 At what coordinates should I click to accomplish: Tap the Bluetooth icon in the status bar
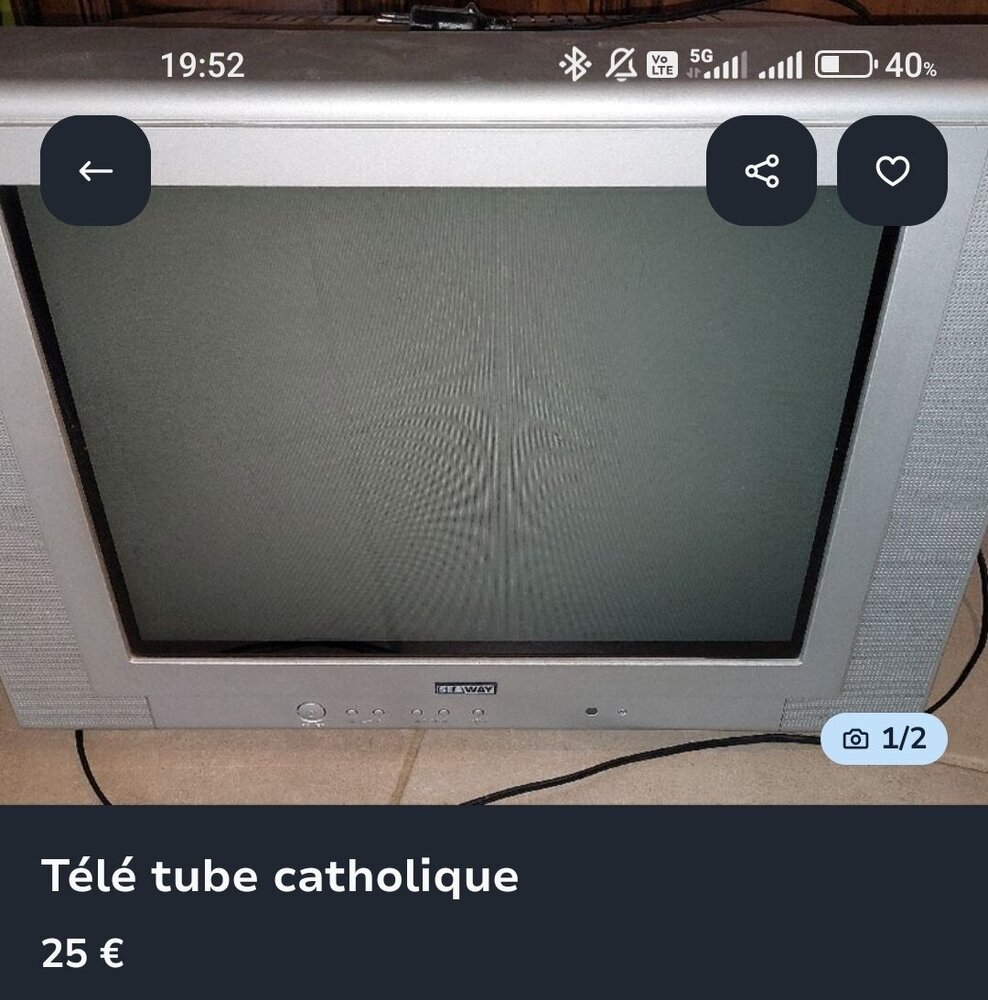tap(575, 63)
